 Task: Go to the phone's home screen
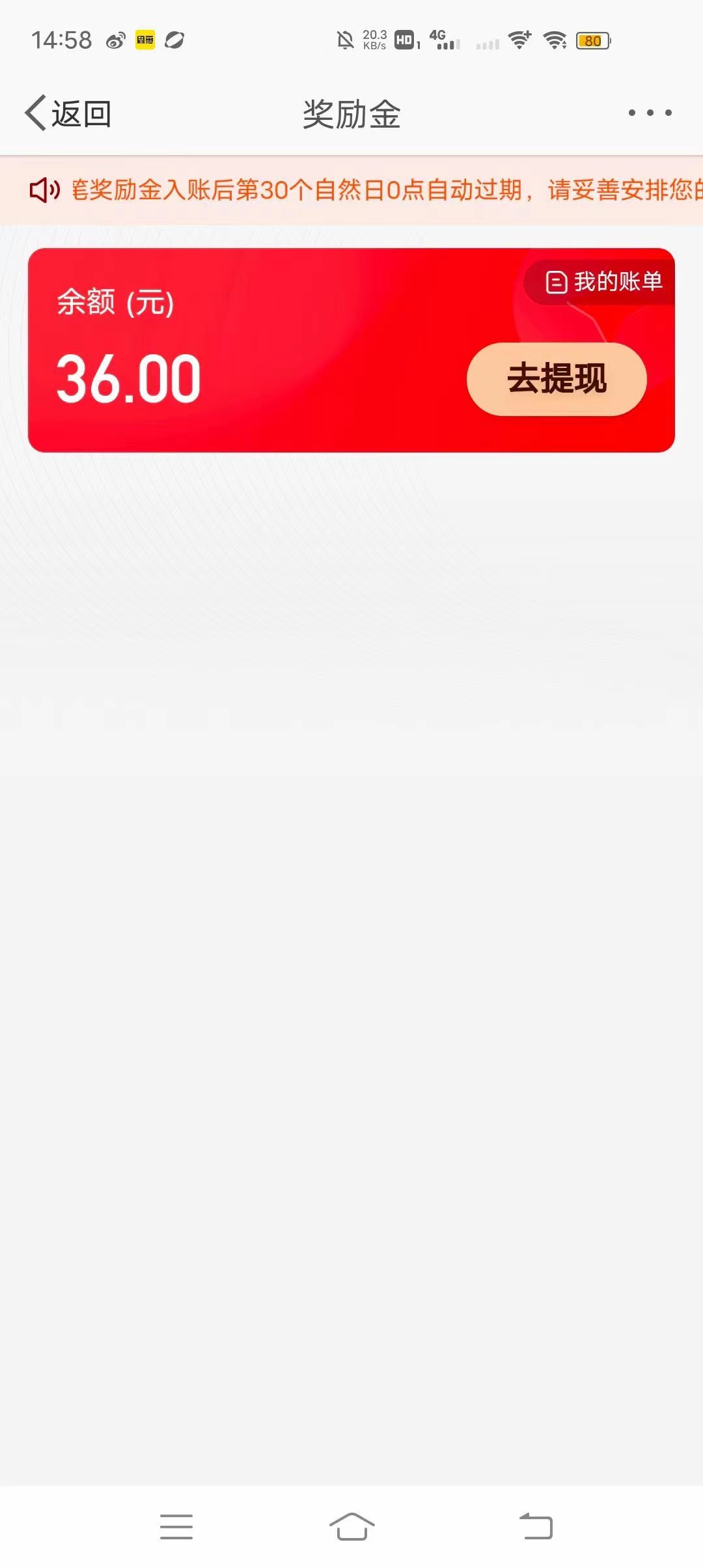351,1526
